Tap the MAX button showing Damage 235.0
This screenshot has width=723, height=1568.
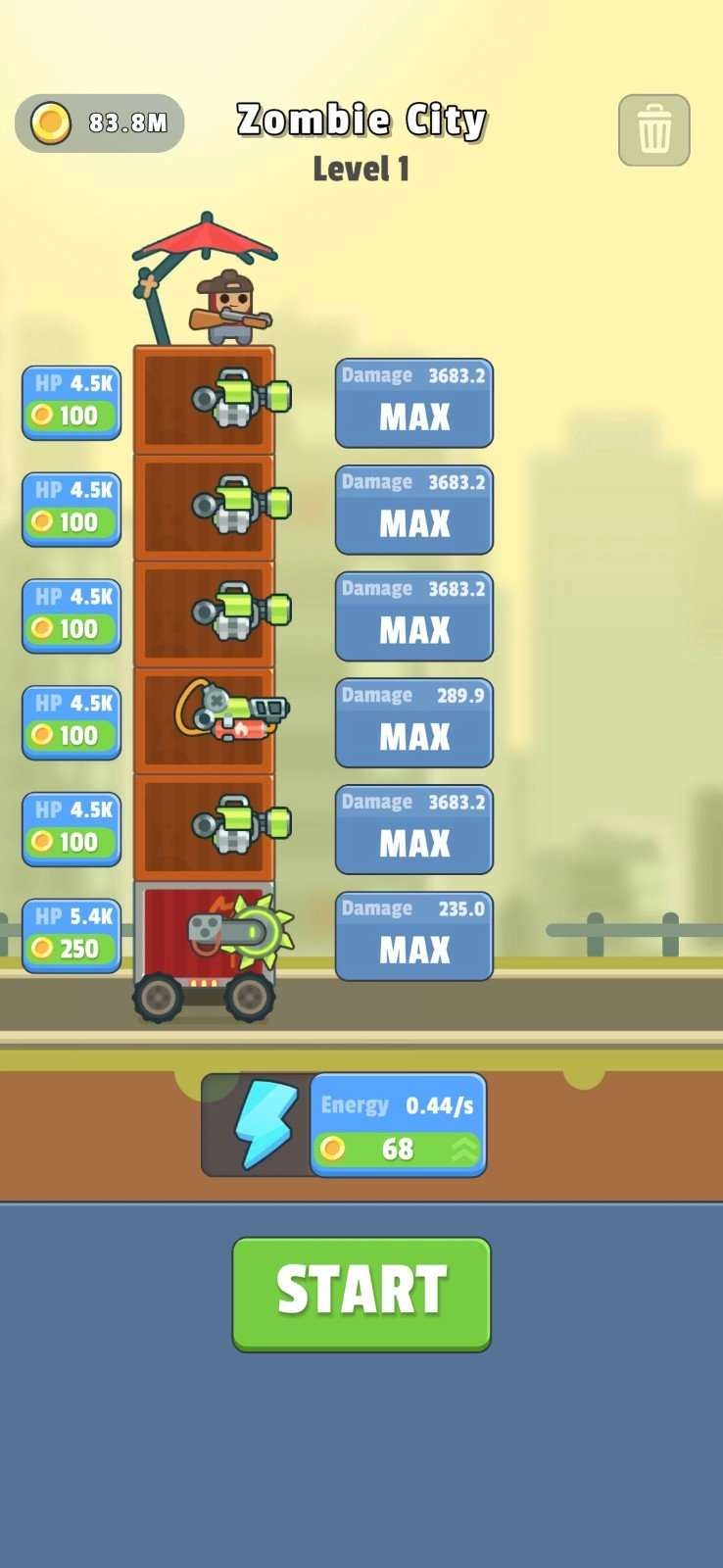(x=413, y=936)
